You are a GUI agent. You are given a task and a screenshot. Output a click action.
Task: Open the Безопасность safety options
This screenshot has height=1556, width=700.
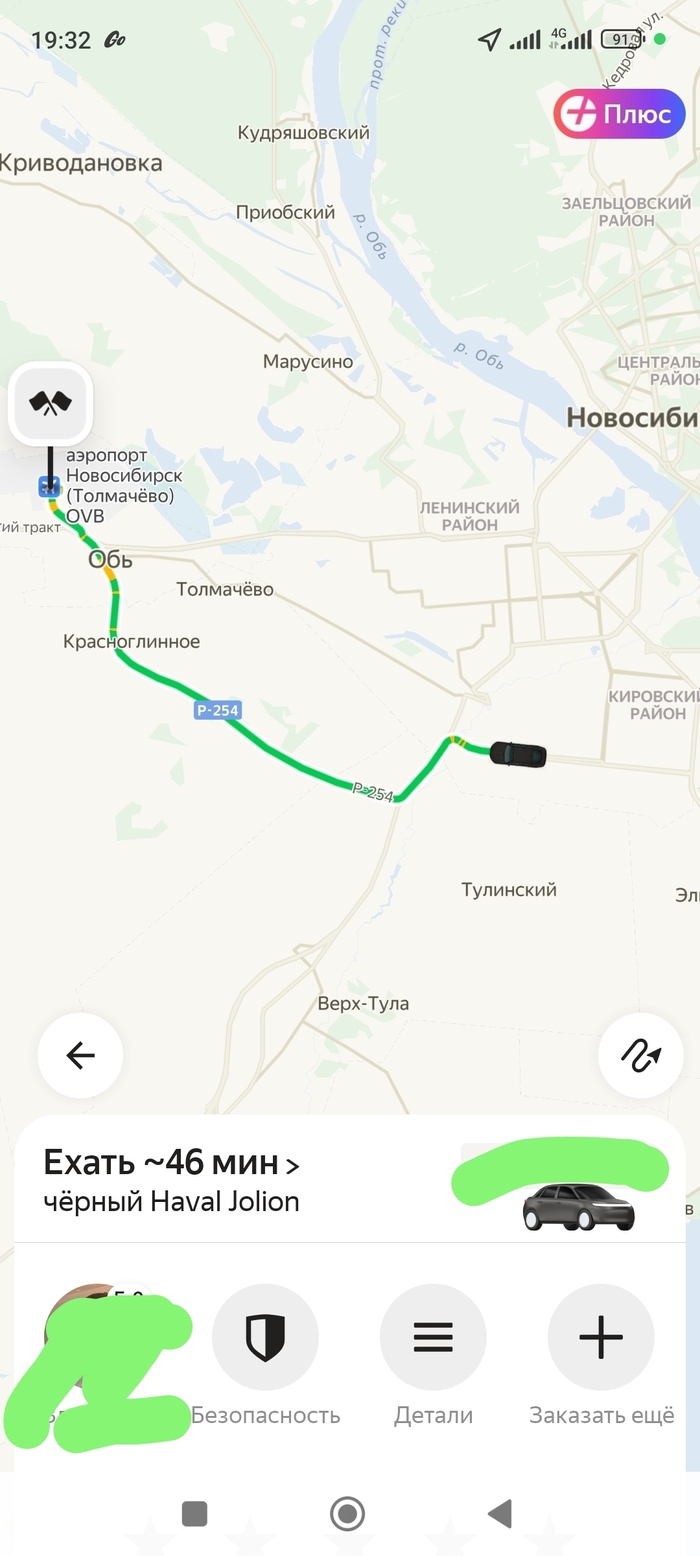(265, 1338)
